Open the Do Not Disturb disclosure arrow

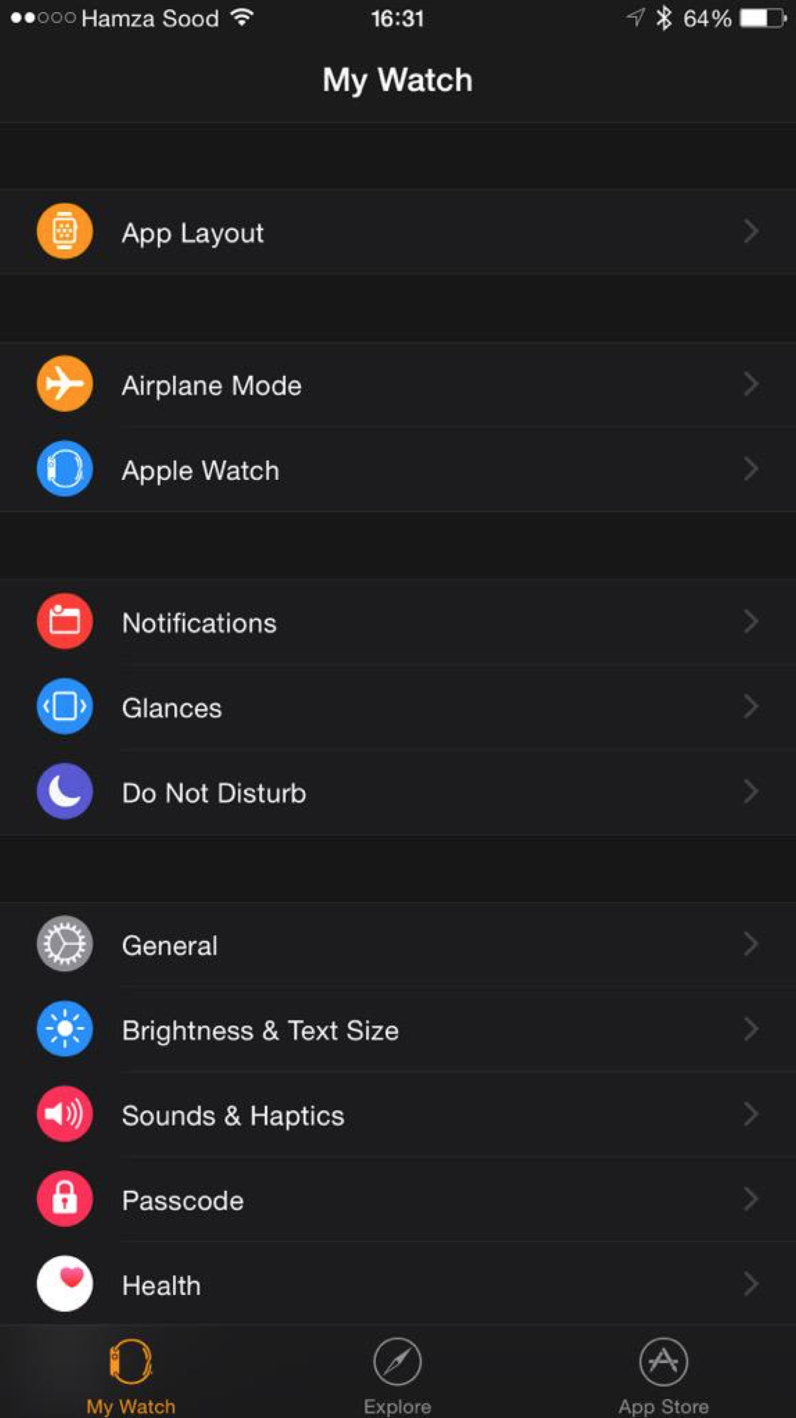click(751, 791)
